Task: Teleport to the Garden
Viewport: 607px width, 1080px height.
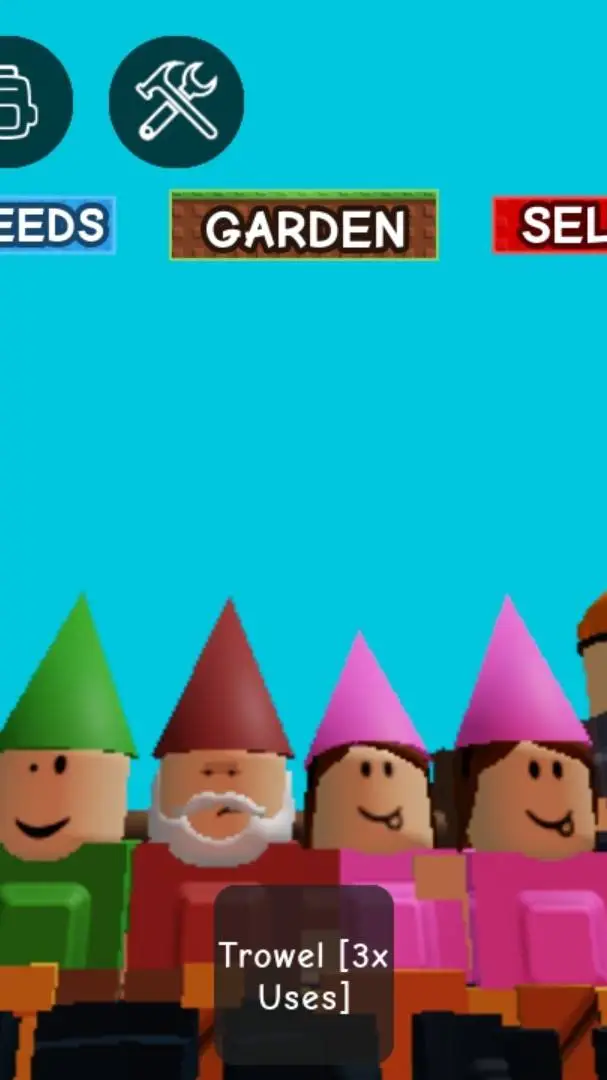Action: coord(304,227)
